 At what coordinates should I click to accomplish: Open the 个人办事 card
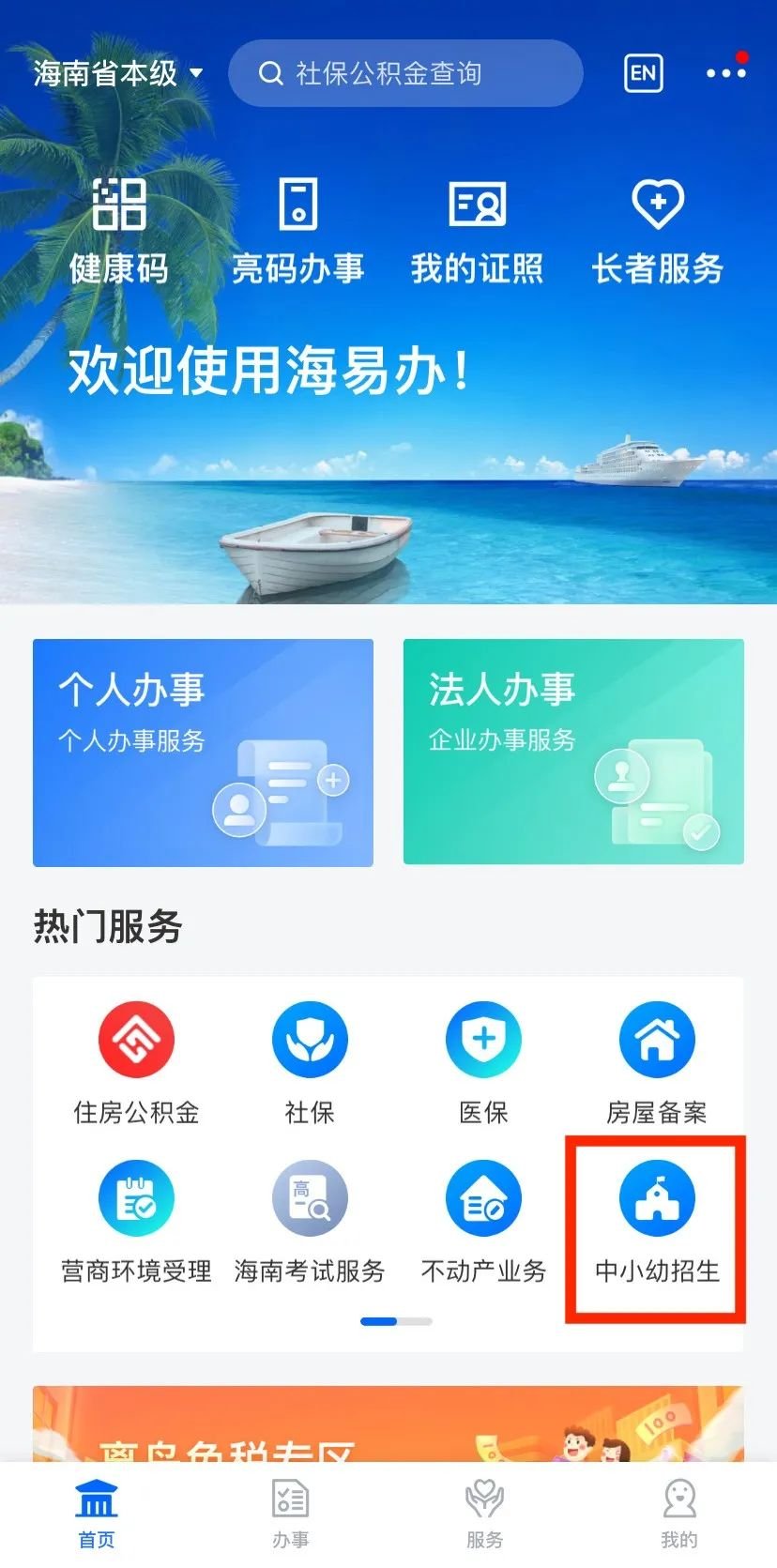coord(203,752)
